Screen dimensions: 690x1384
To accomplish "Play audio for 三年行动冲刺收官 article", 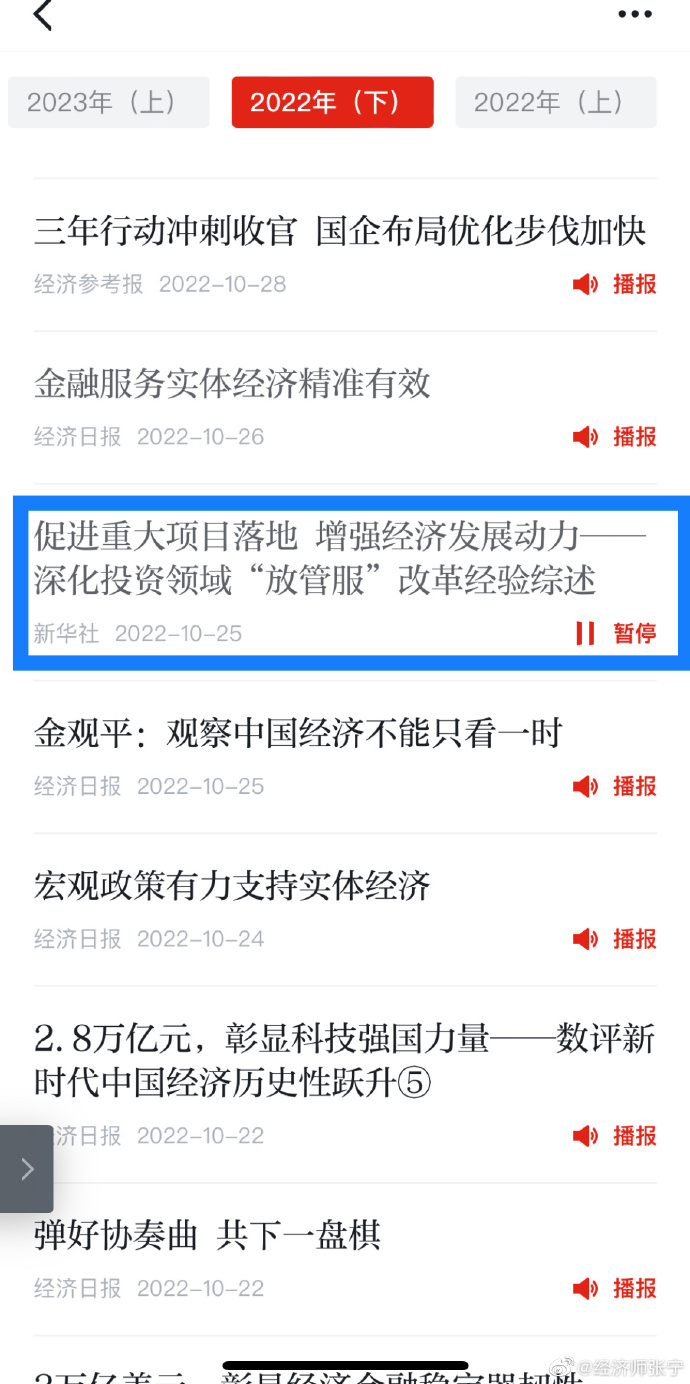I will [615, 284].
